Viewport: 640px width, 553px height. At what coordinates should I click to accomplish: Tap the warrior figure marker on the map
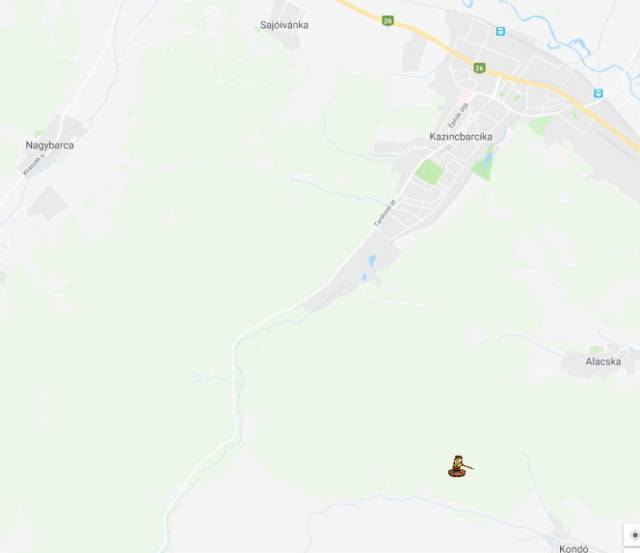[459, 466]
